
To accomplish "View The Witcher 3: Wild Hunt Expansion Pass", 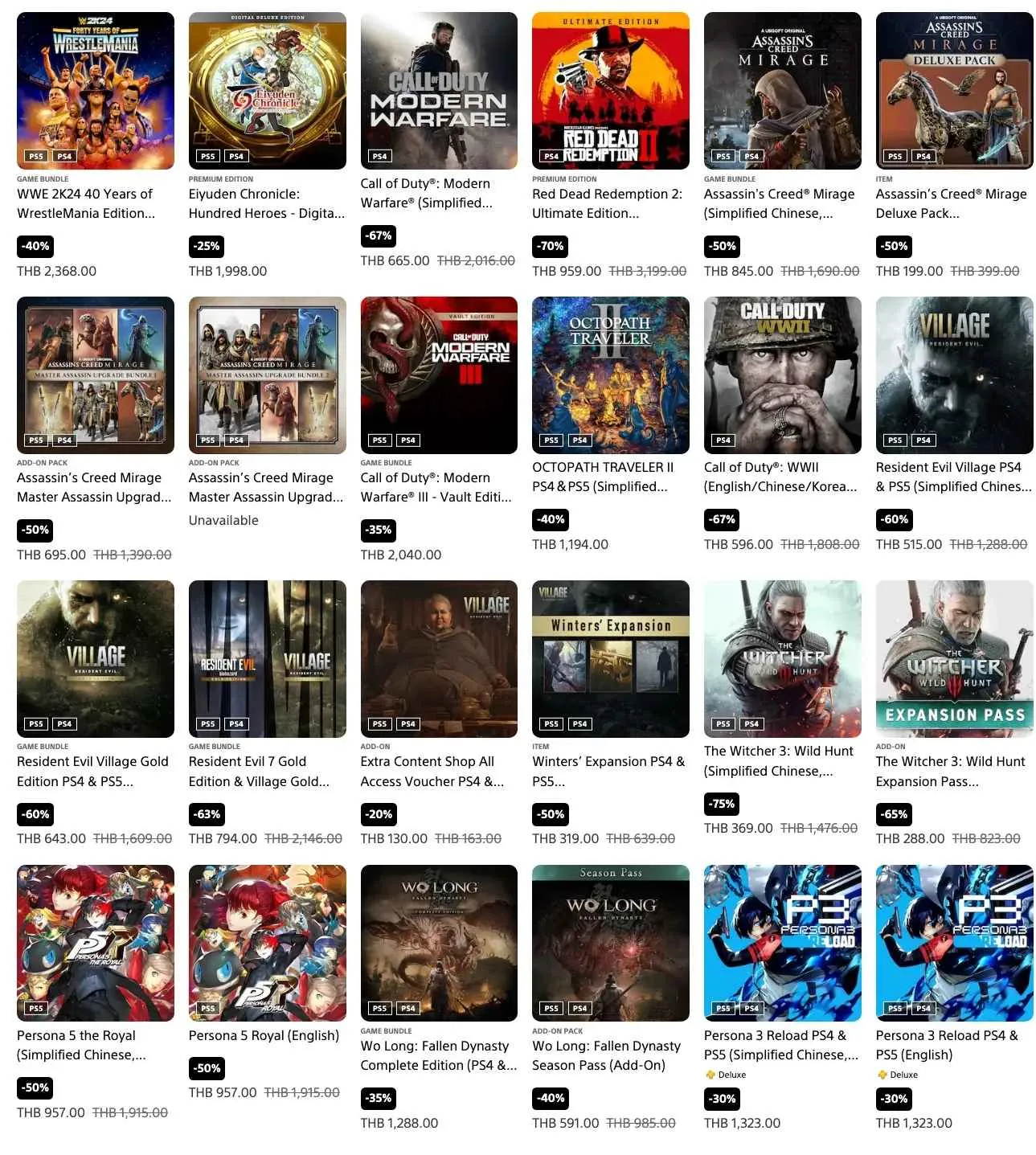I will tap(954, 658).
